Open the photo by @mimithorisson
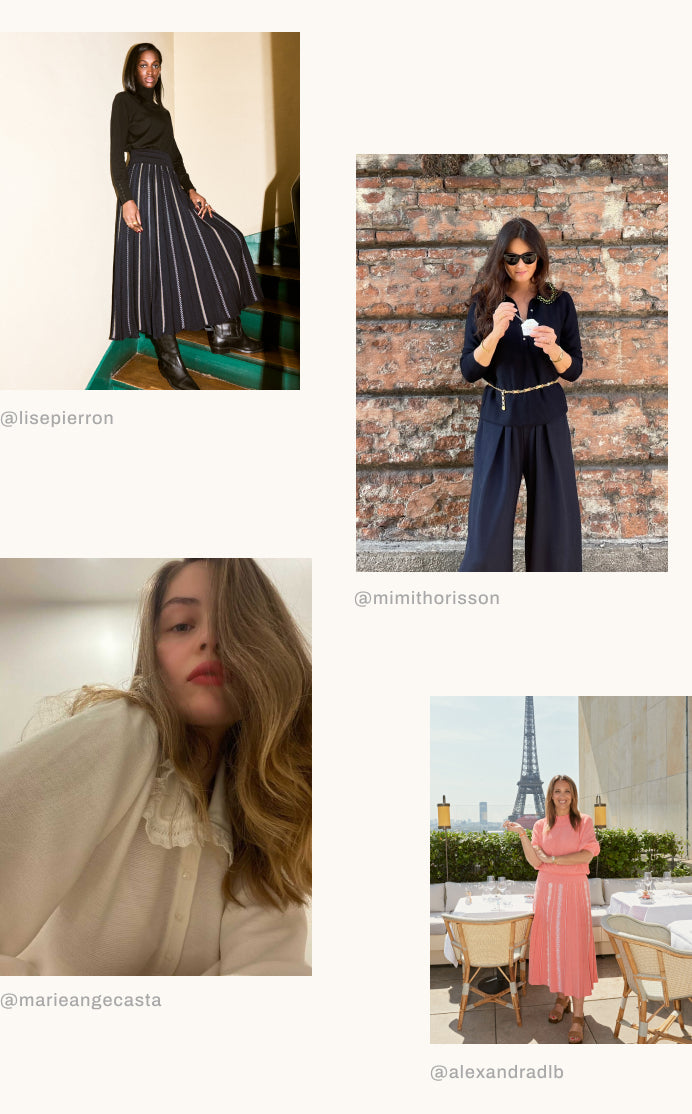The image size is (692, 1114). coord(511,362)
